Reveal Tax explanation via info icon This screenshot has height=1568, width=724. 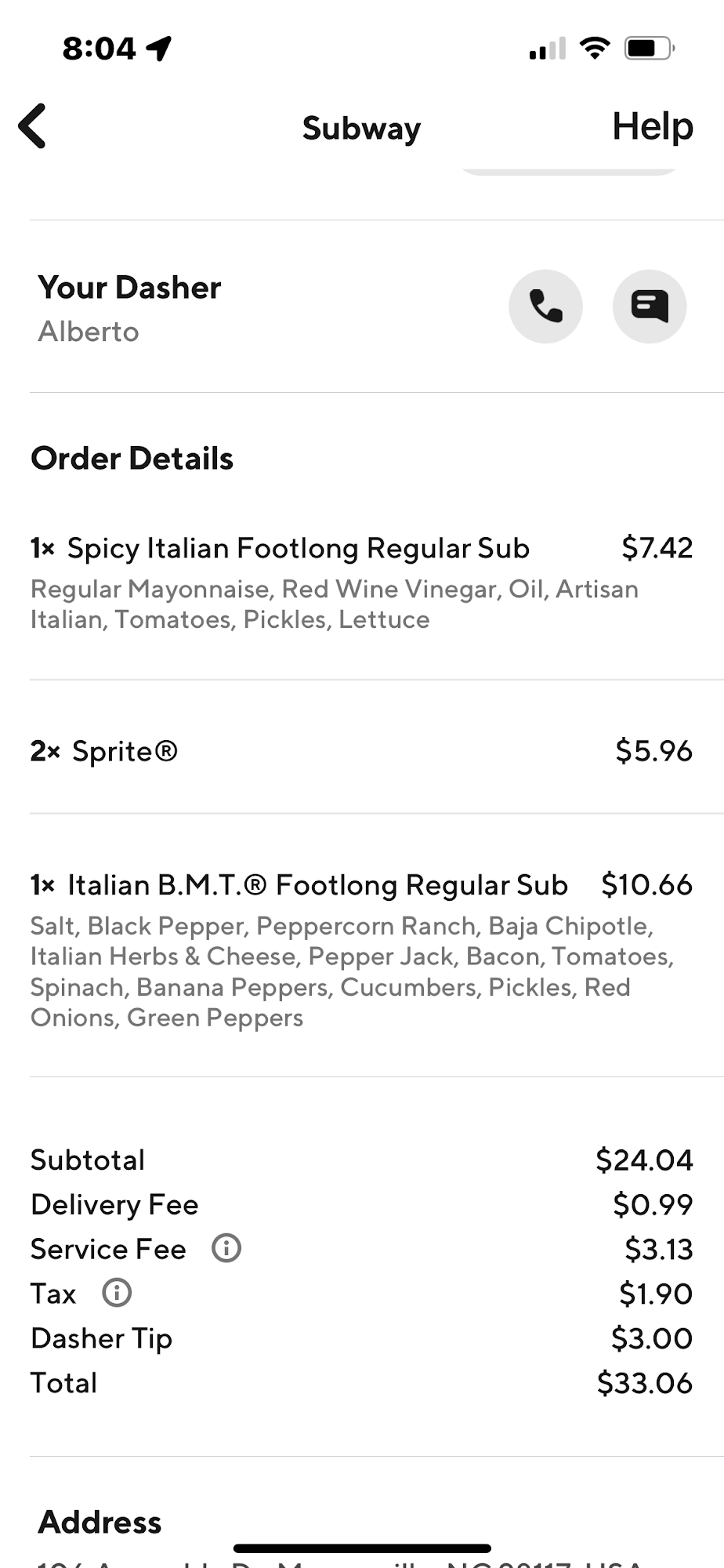[x=116, y=1292]
